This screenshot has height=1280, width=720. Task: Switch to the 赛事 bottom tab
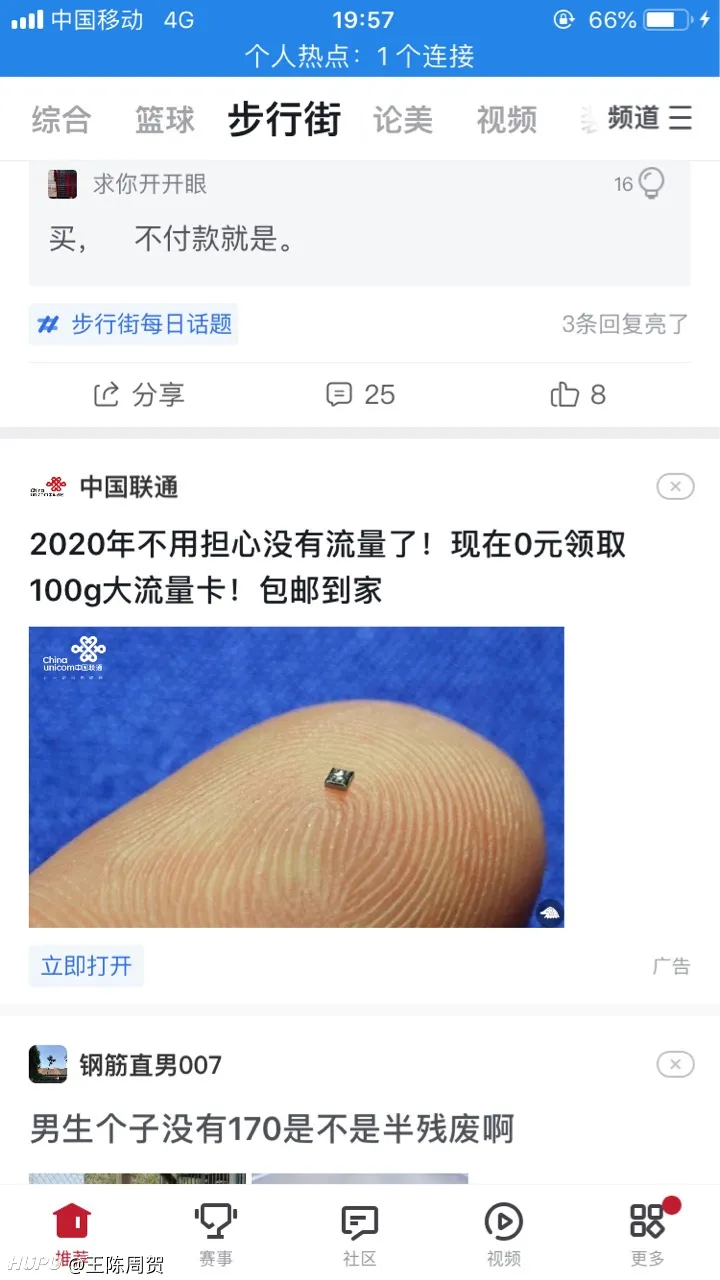[216, 1234]
